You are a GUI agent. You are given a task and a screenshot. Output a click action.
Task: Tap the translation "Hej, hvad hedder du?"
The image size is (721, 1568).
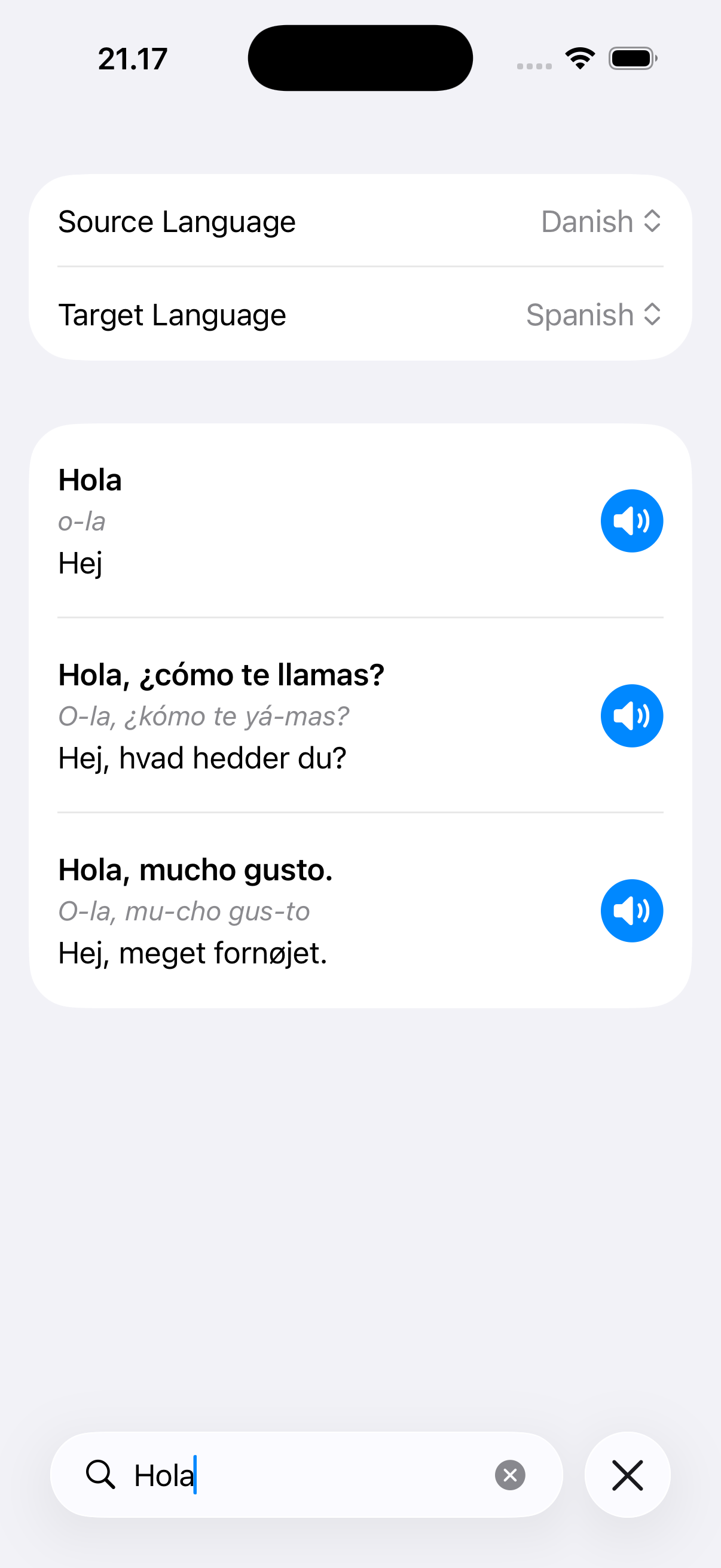pyautogui.click(x=202, y=757)
